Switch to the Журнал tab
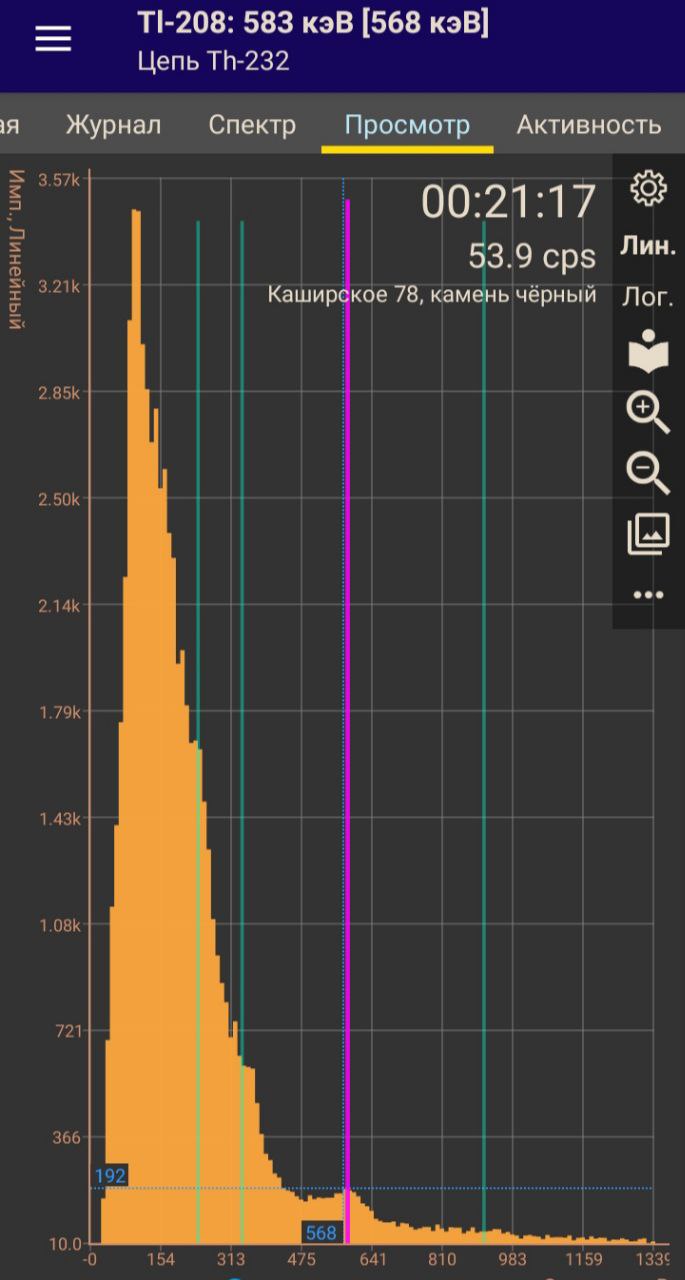This screenshot has height=1280, width=685. coord(113,125)
